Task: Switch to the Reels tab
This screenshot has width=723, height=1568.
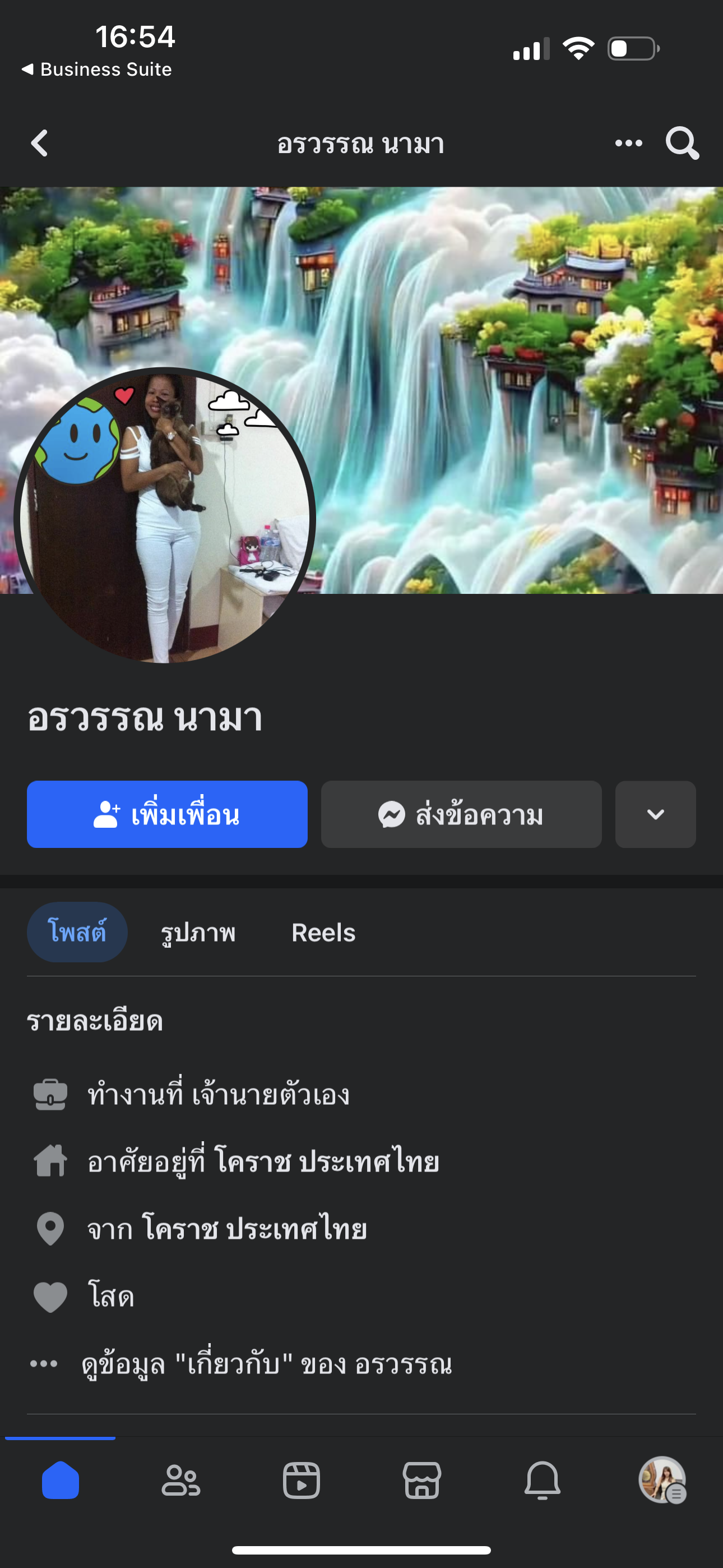Action: tap(323, 933)
